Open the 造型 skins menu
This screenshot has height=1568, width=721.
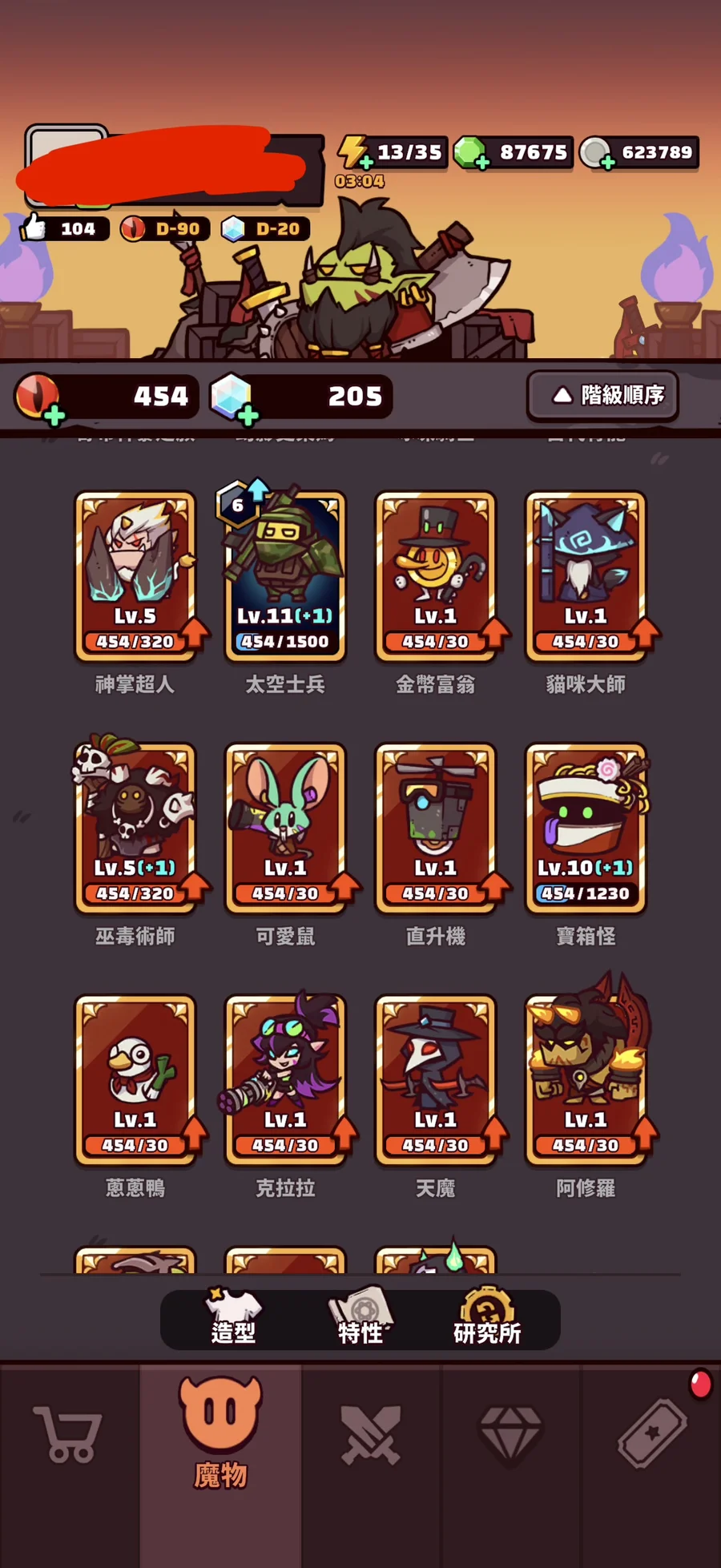point(233,1319)
